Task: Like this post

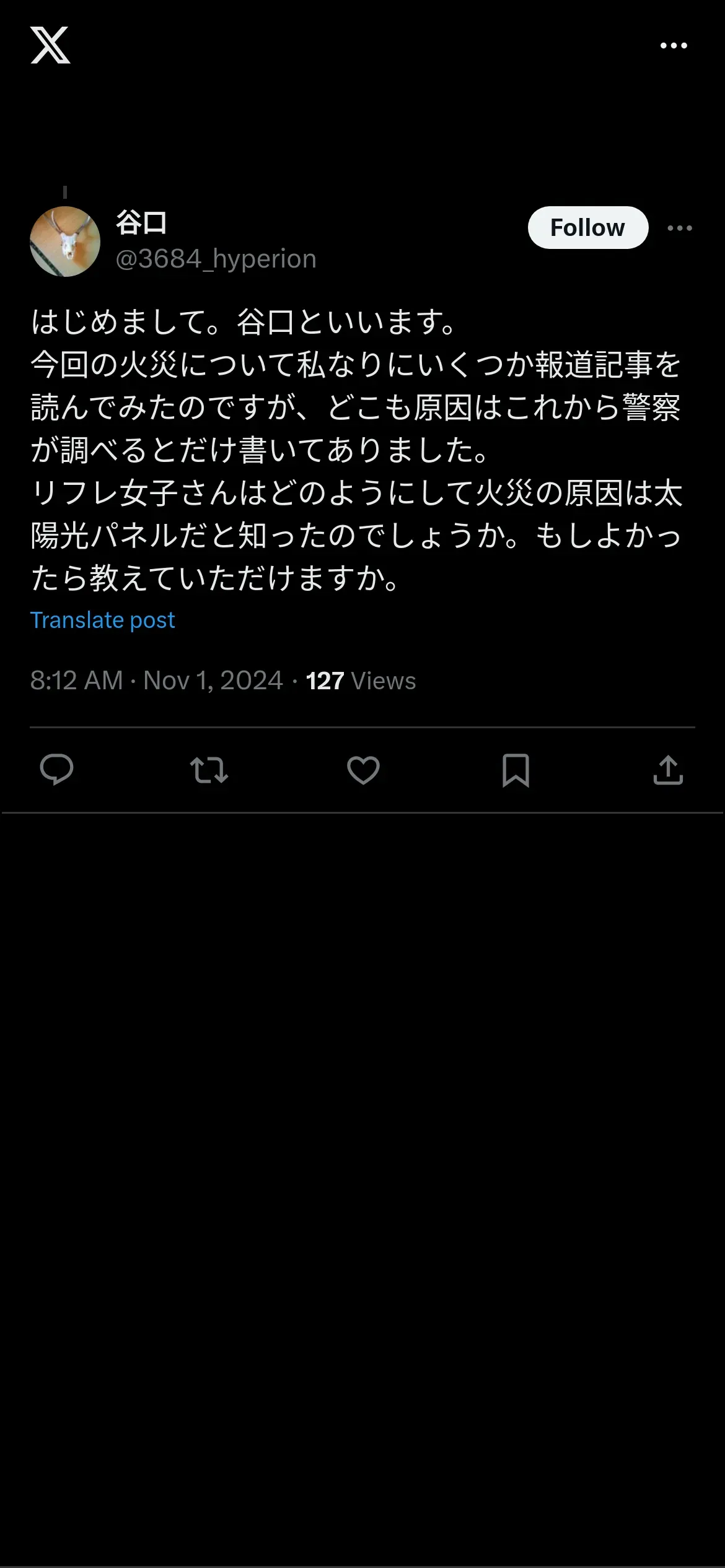Action: (363, 770)
